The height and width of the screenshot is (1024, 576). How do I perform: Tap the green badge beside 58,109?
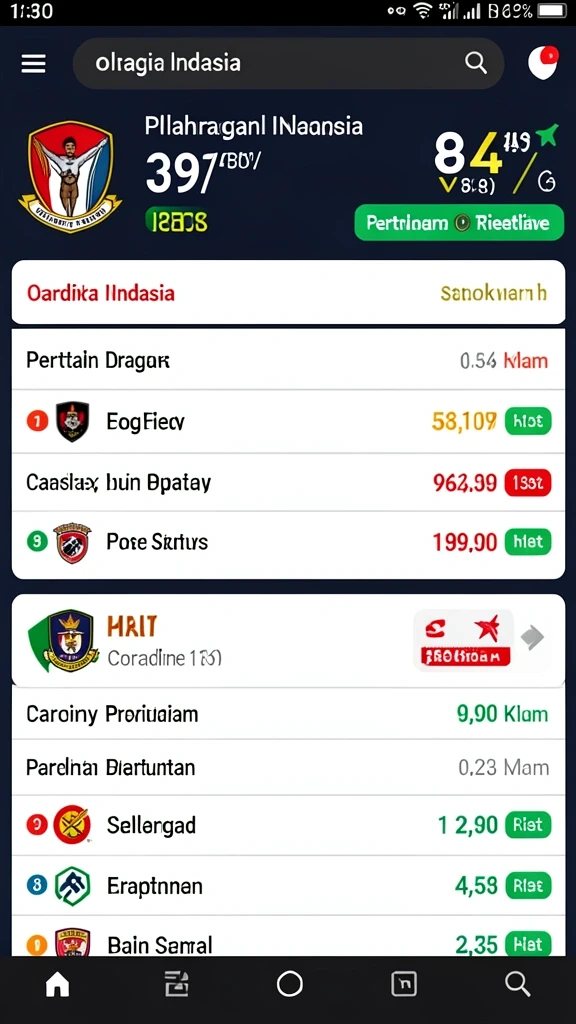(x=528, y=421)
